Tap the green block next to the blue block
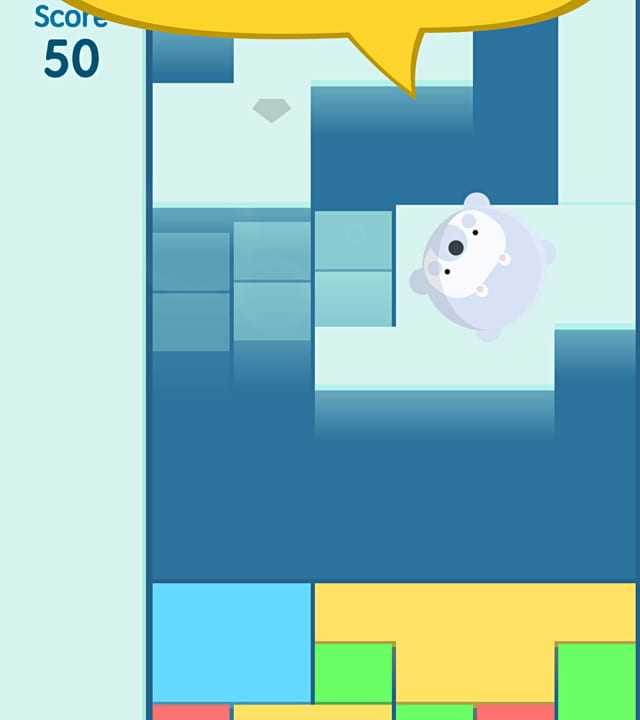640x720 pixels. 354,672
